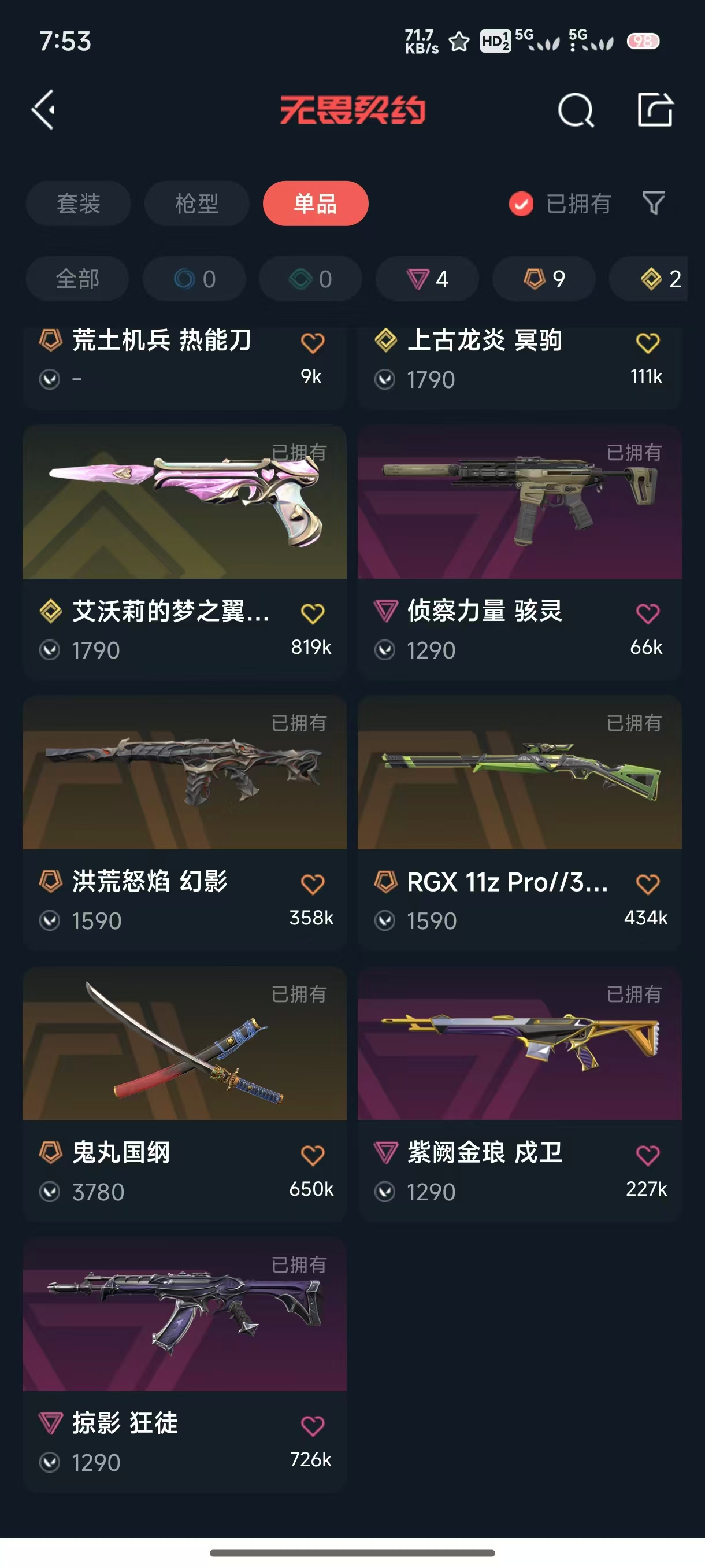Open the RGX 11z Pro skin card
Screen dimensions: 705x1568
[520, 823]
